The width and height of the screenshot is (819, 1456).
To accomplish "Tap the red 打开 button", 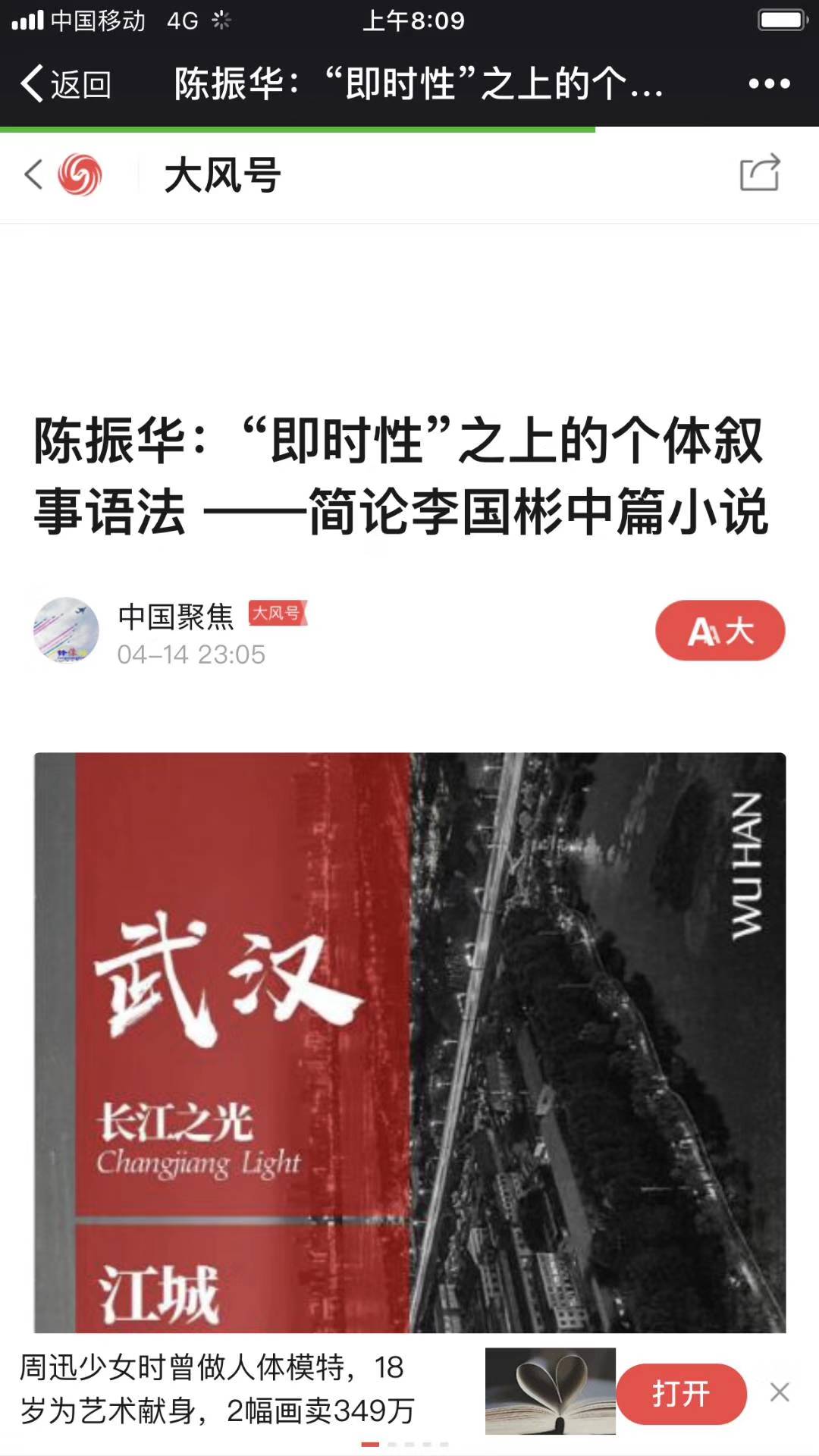I will click(x=681, y=1394).
